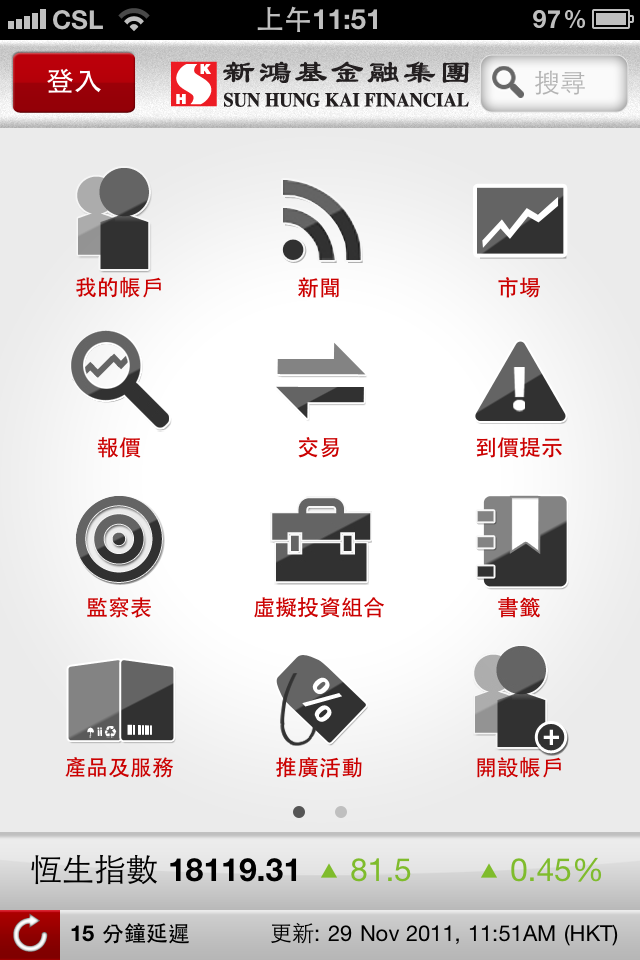Screen dimensions: 640x960
Task: View the 市場 market section
Action: point(519,232)
